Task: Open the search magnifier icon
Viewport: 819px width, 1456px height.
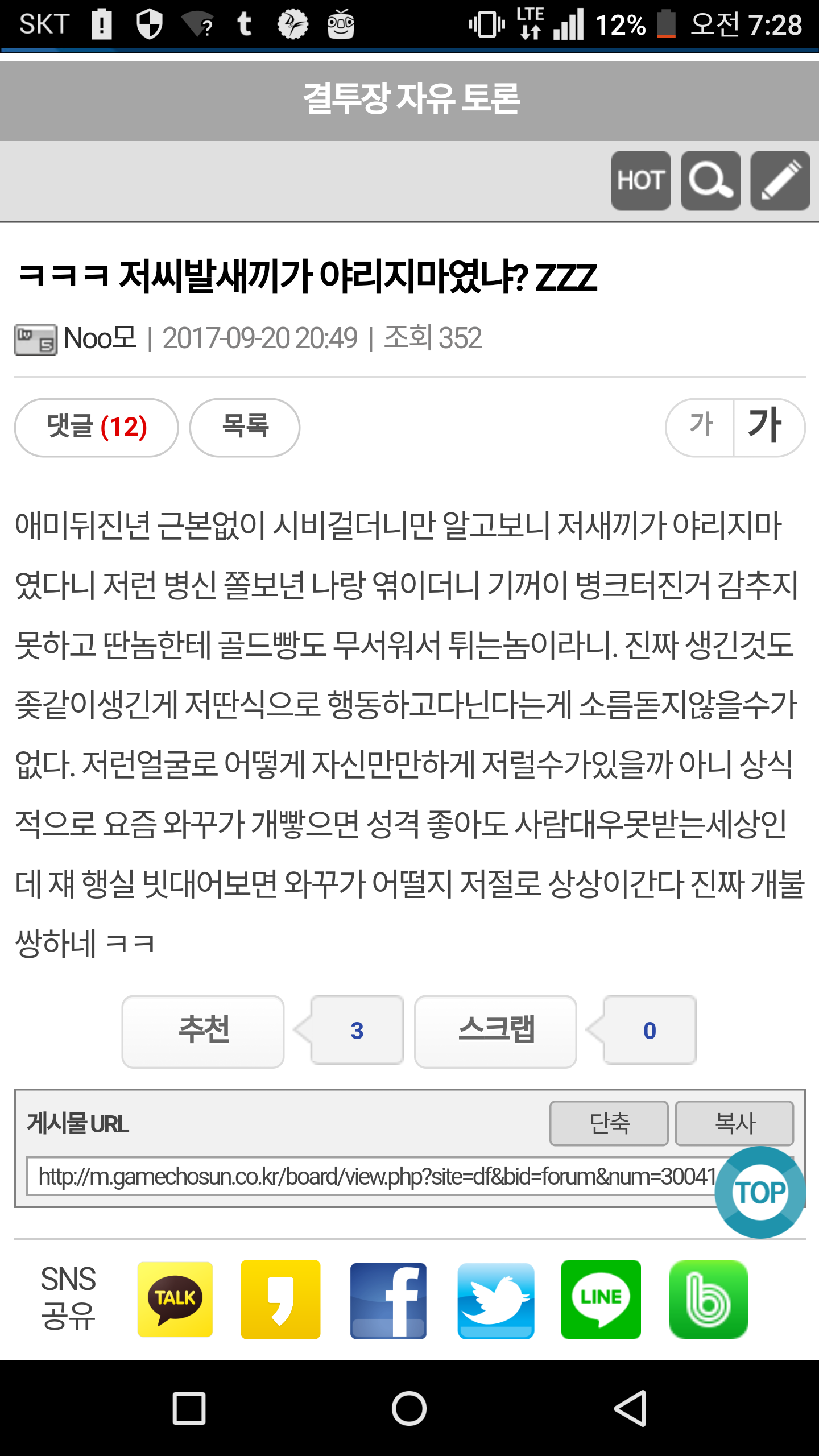Action: click(x=710, y=181)
